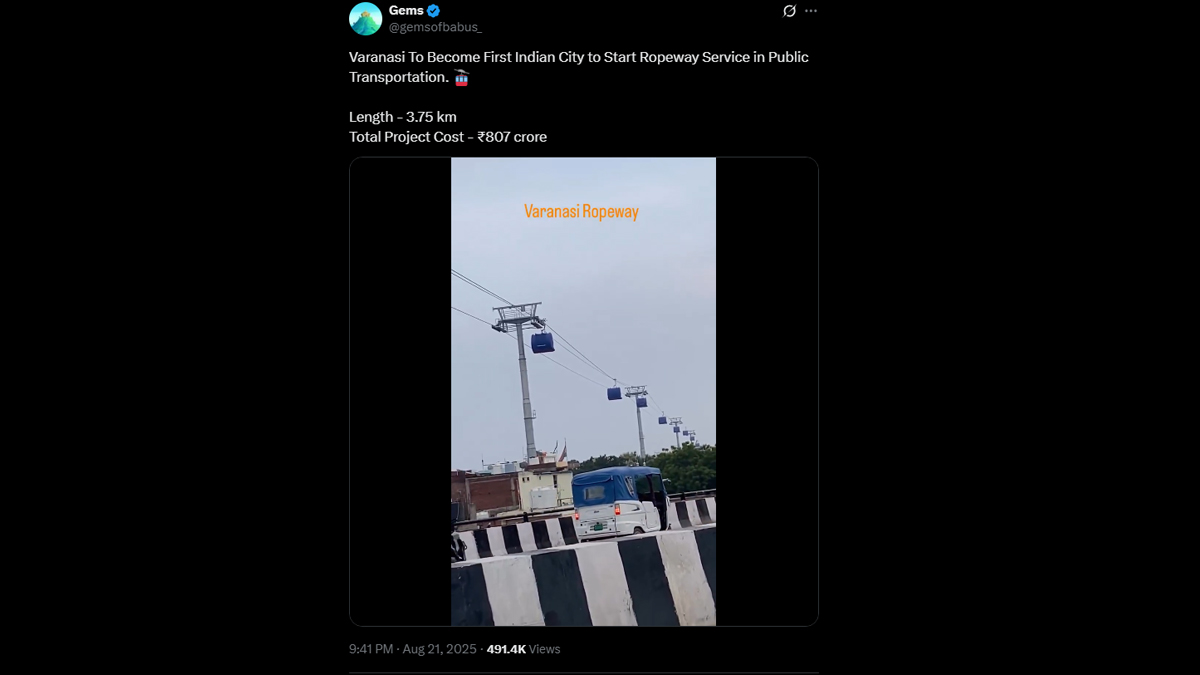This screenshot has width=1200, height=675.
Task: Open the post's timestamp, Aug 21, 2025
Action: click(412, 649)
